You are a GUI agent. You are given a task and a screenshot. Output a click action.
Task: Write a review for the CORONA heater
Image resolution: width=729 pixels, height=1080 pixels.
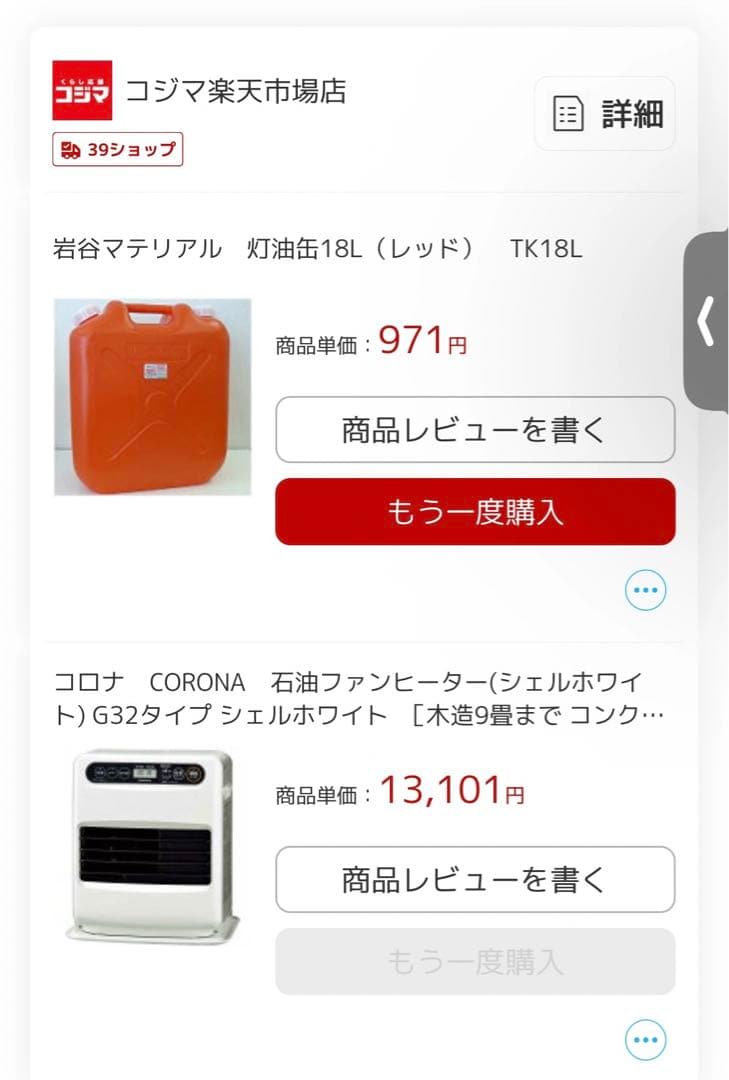[474, 878]
